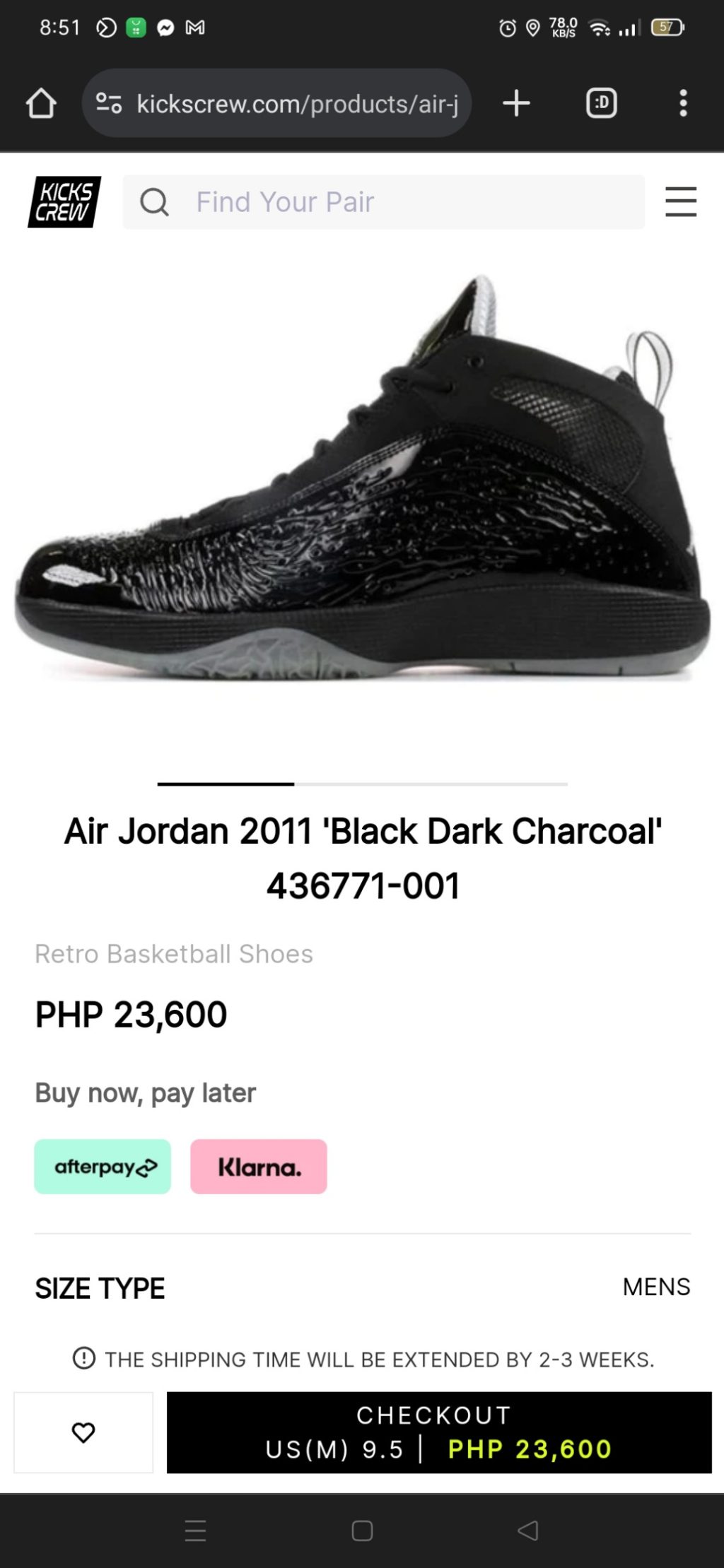This screenshot has height=1568, width=724.
Task: Select the Klarna payment option
Action: [259, 1167]
